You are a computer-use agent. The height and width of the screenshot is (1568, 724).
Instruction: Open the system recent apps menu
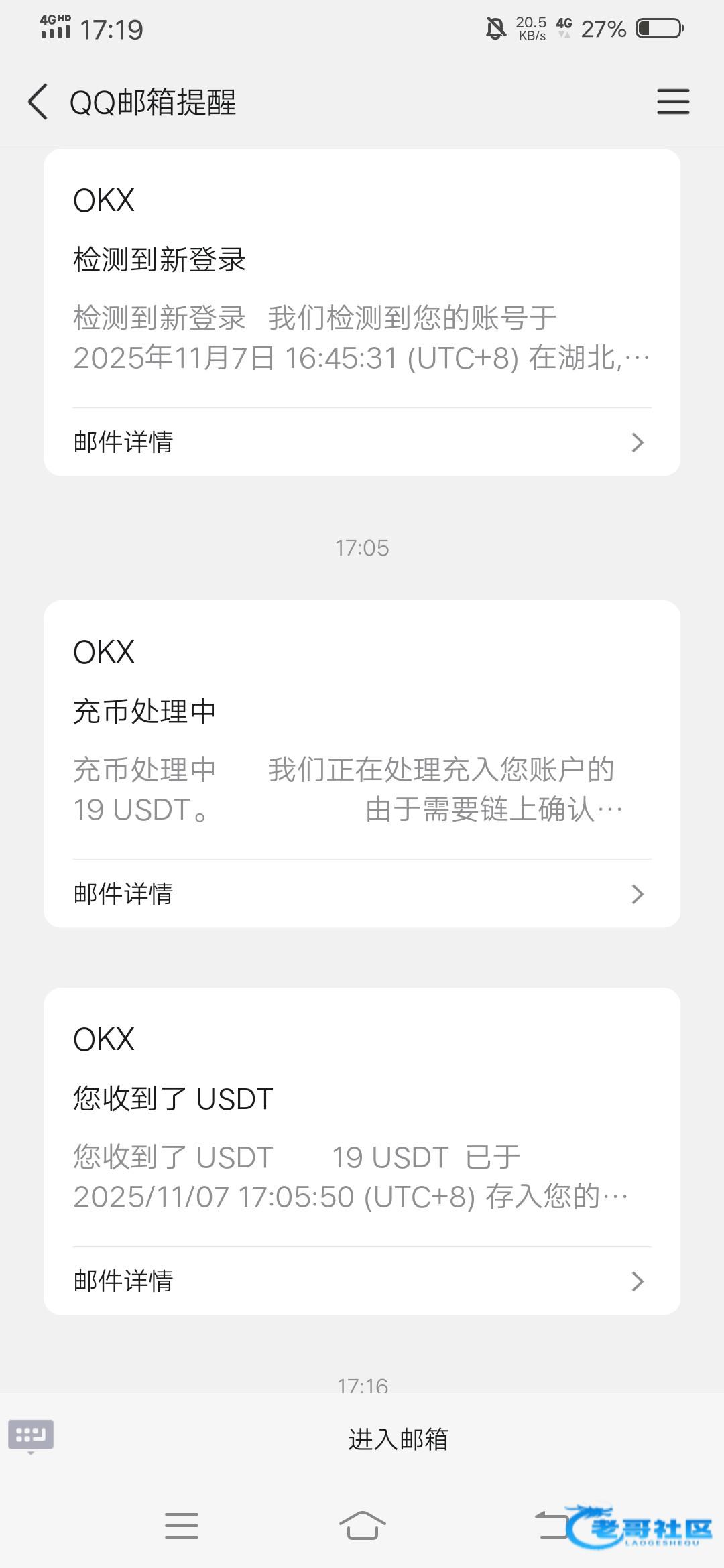182,1525
